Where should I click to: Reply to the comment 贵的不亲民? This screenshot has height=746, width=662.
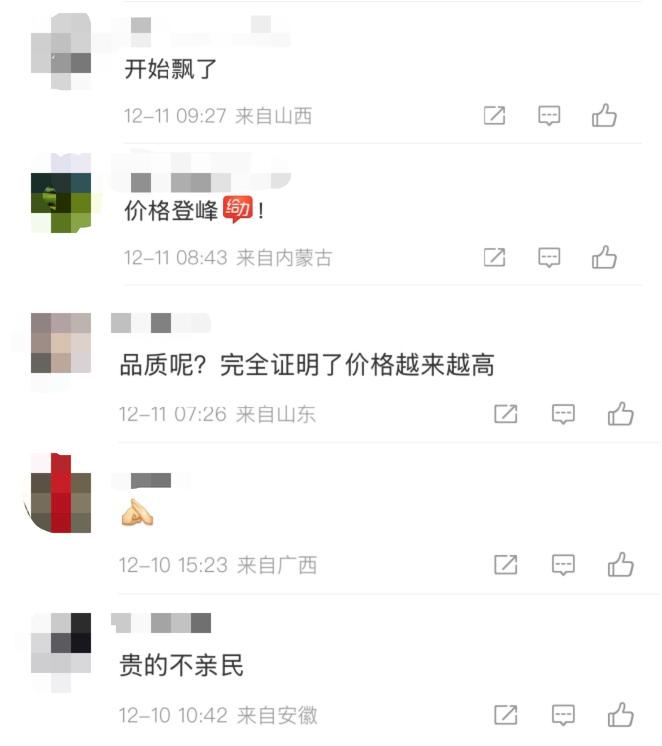pyautogui.click(x=564, y=715)
